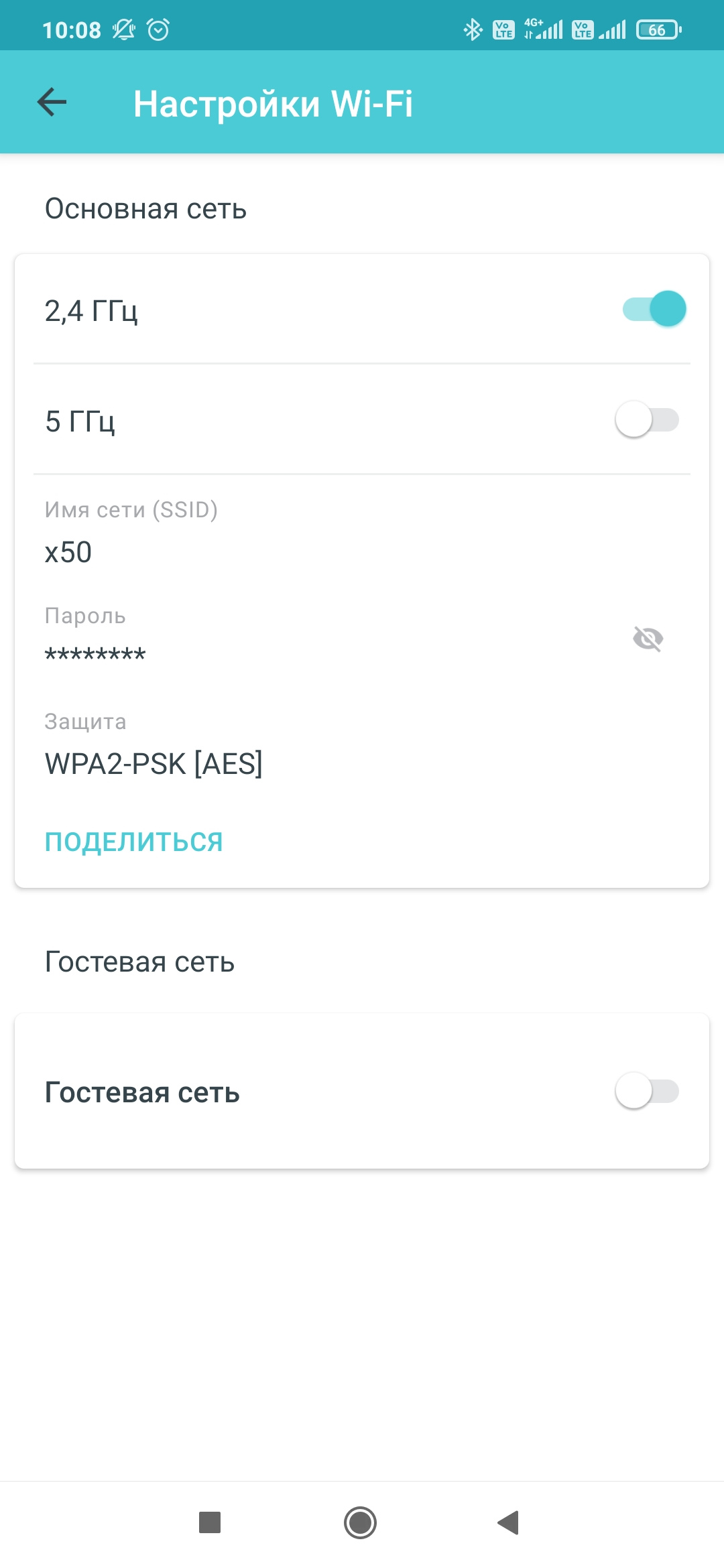This screenshot has width=724, height=1568.
Task: Disable the 2,4 ГГц network switch
Action: tap(654, 309)
